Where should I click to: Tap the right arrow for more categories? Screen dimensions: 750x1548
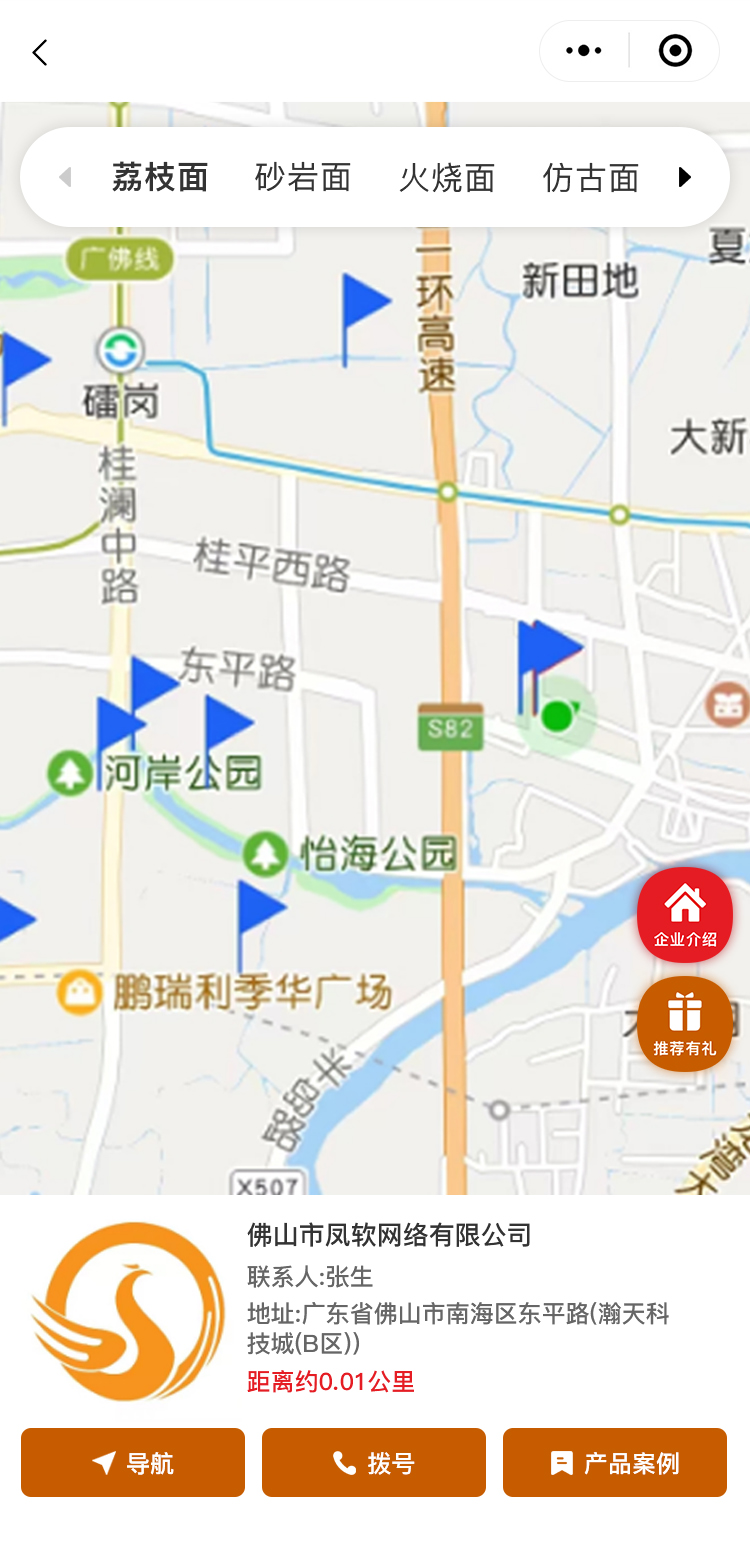click(685, 178)
